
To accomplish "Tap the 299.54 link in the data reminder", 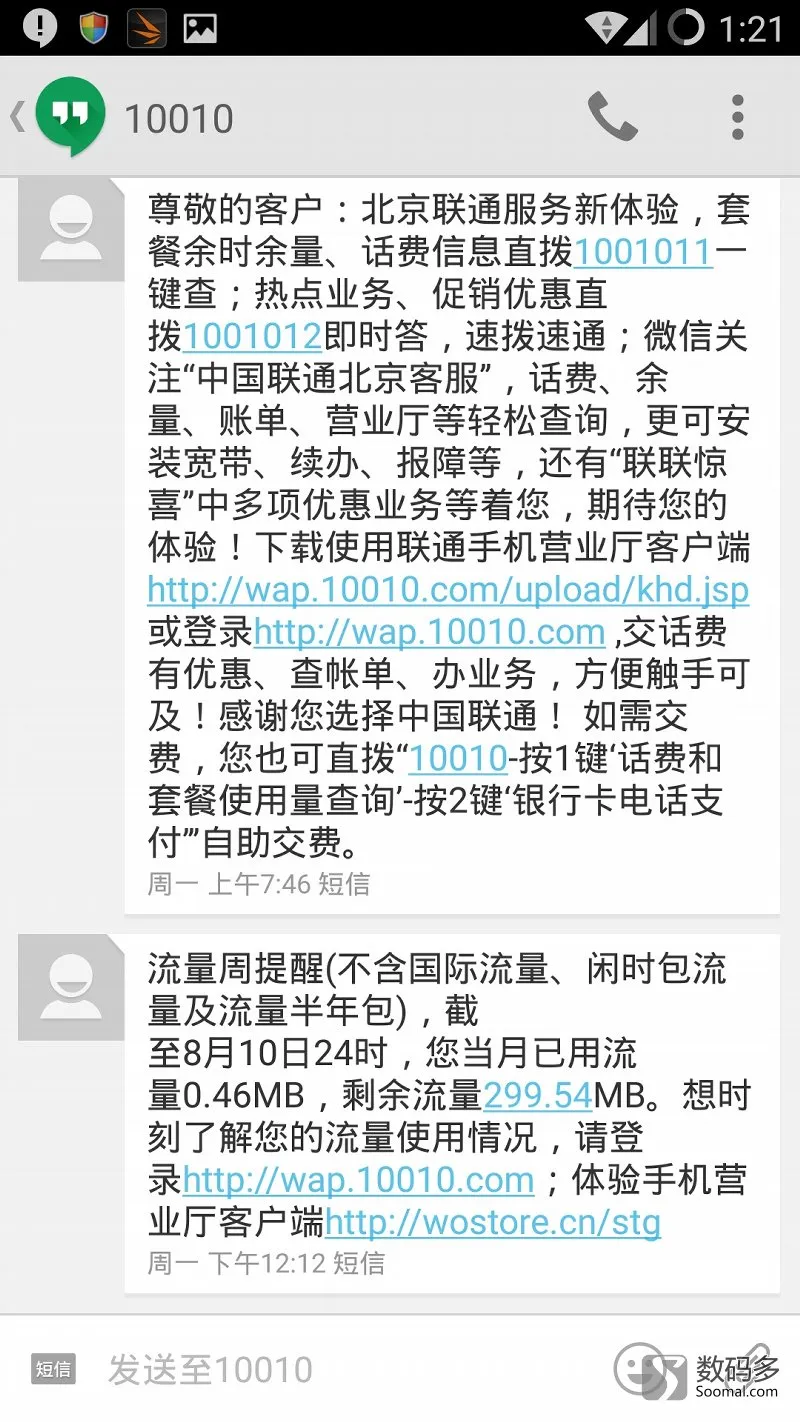I will tap(538, 1096).
